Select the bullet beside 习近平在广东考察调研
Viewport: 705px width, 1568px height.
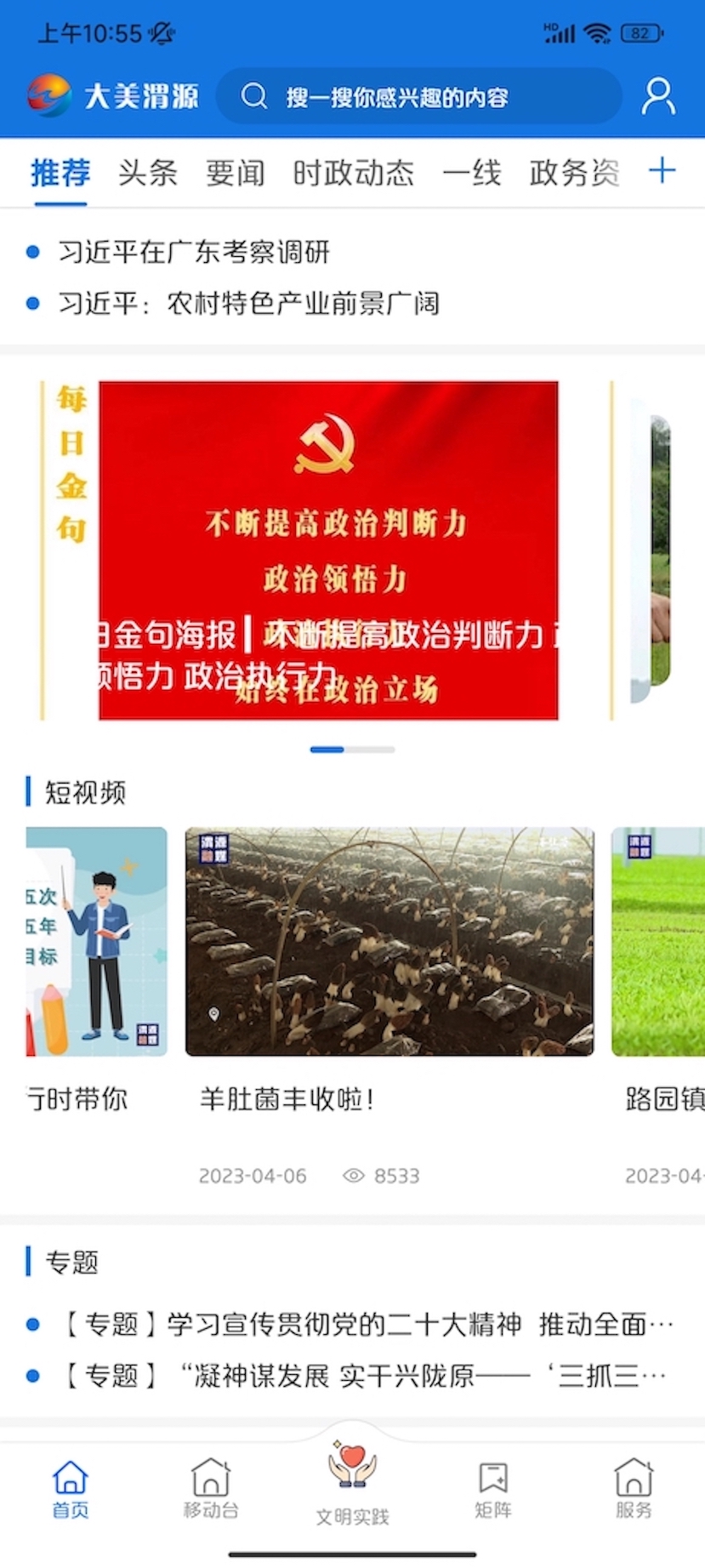pyautogui.click(x=33, y=252)
